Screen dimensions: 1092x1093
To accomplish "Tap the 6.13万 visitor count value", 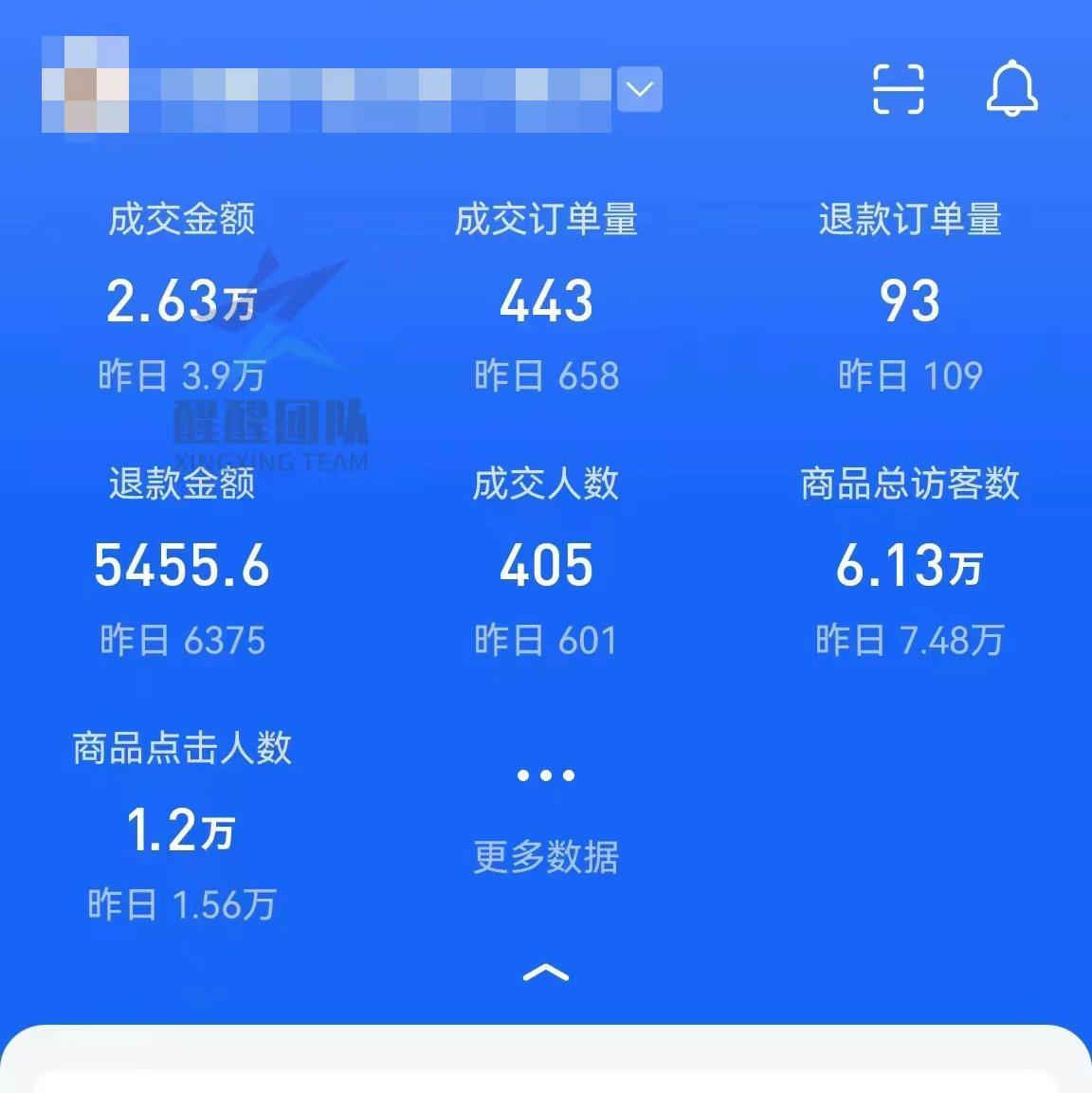I will (x=910, y=565).
